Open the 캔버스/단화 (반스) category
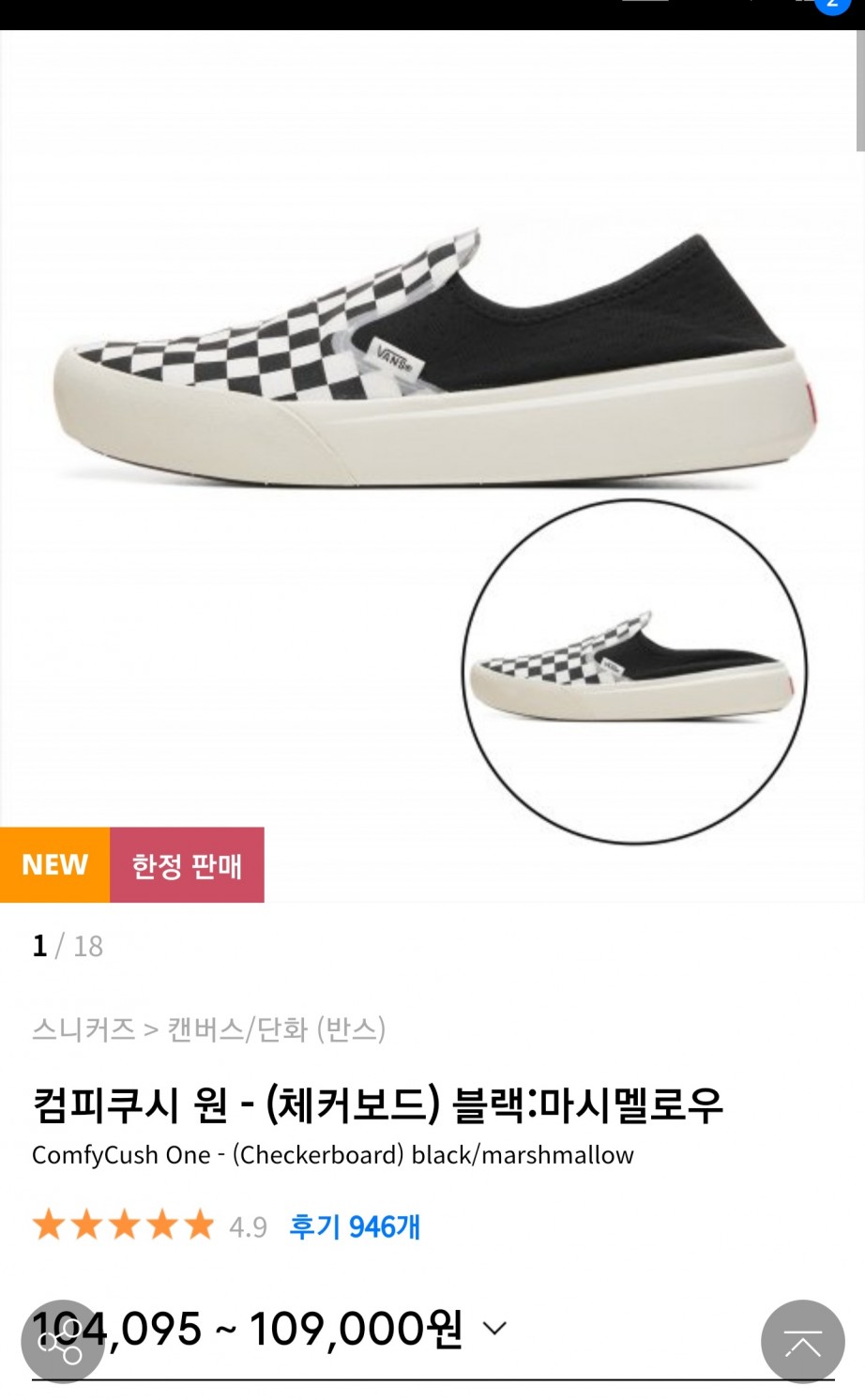 tap(276, 1029)
